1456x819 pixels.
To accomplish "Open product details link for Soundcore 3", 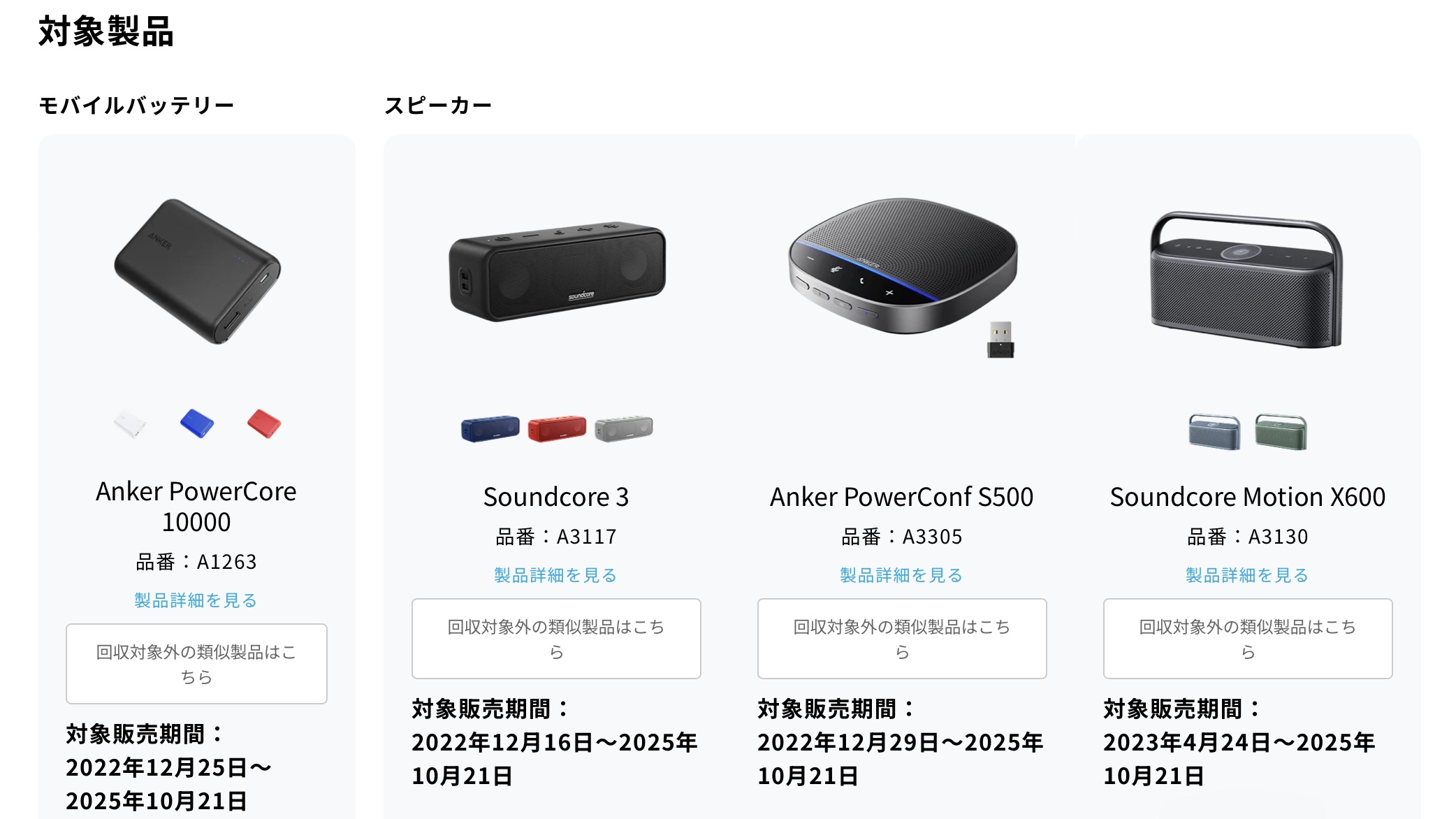I will pyautogui.click(x=555, y=575).
